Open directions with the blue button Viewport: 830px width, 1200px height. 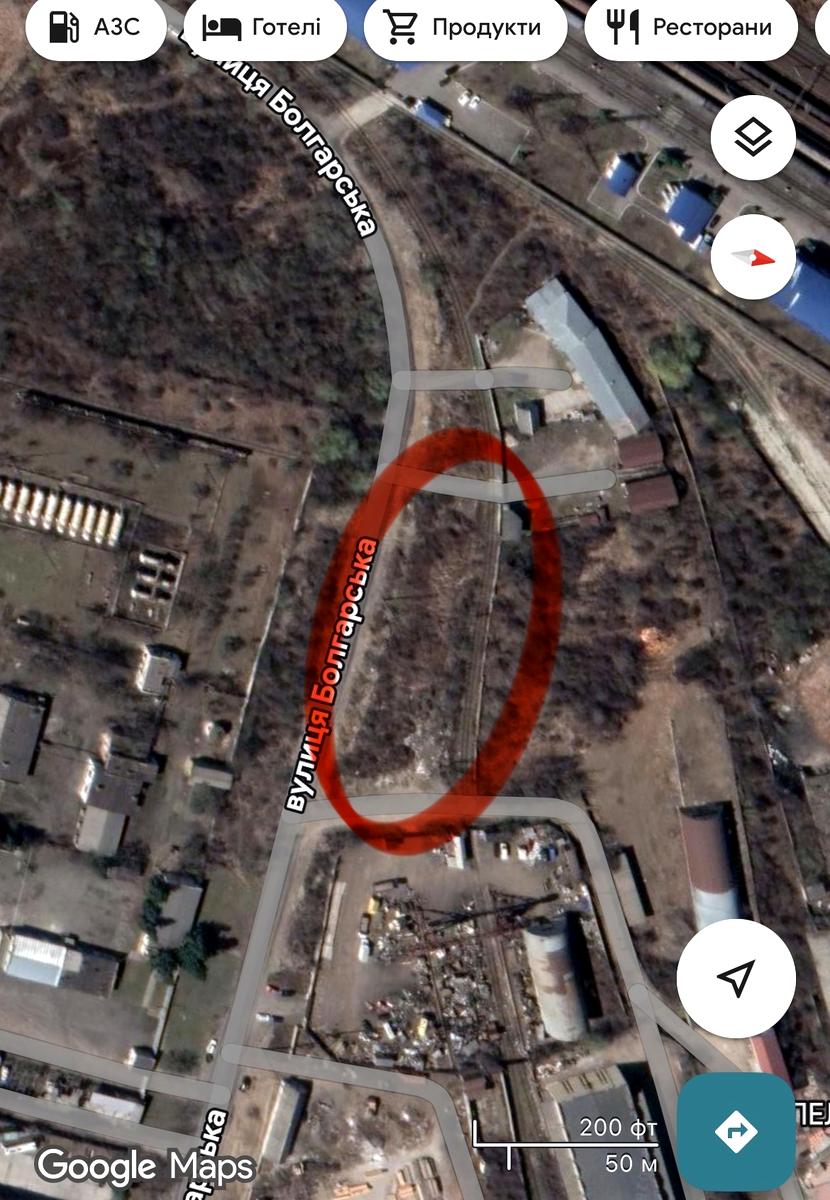coord(736,1132)
